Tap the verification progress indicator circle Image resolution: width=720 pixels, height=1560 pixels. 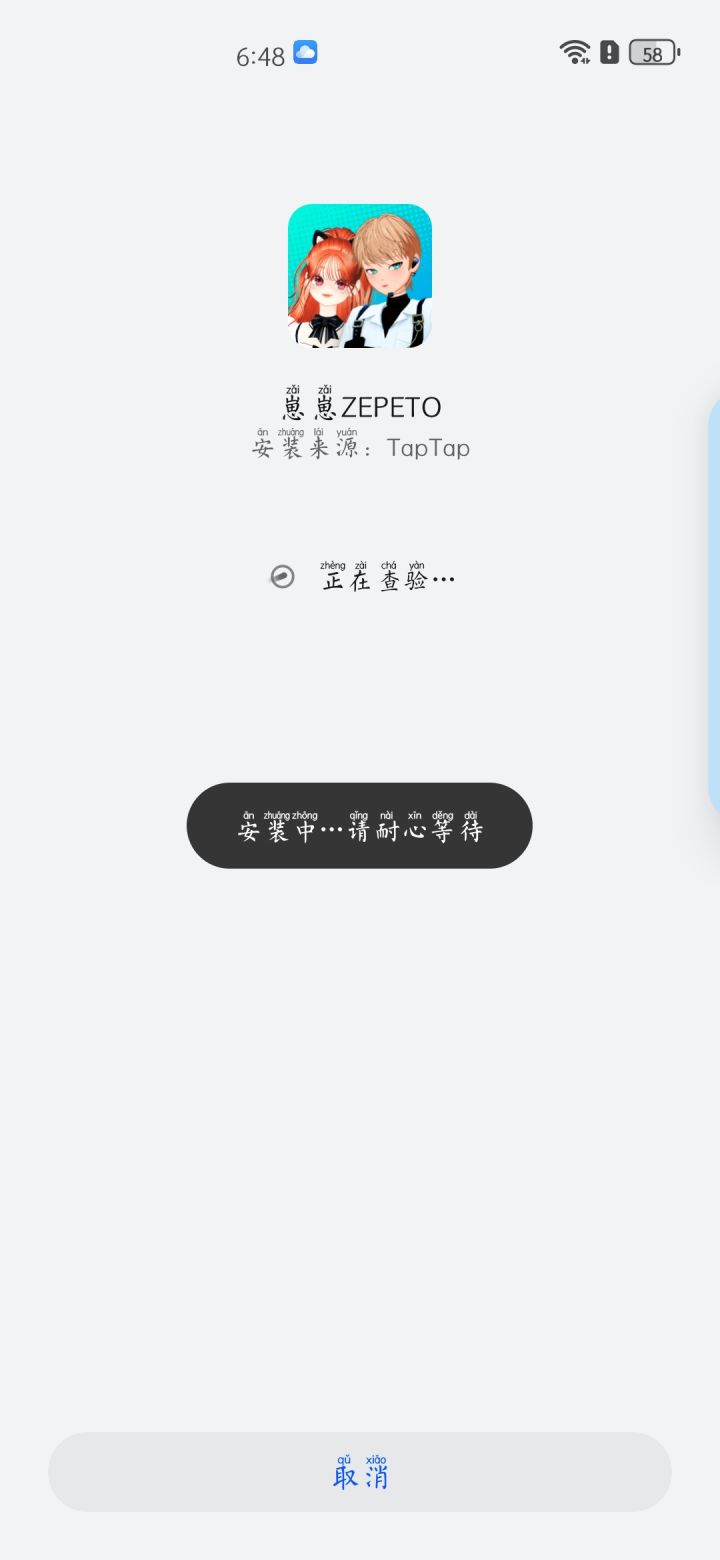tap(283, 578)
